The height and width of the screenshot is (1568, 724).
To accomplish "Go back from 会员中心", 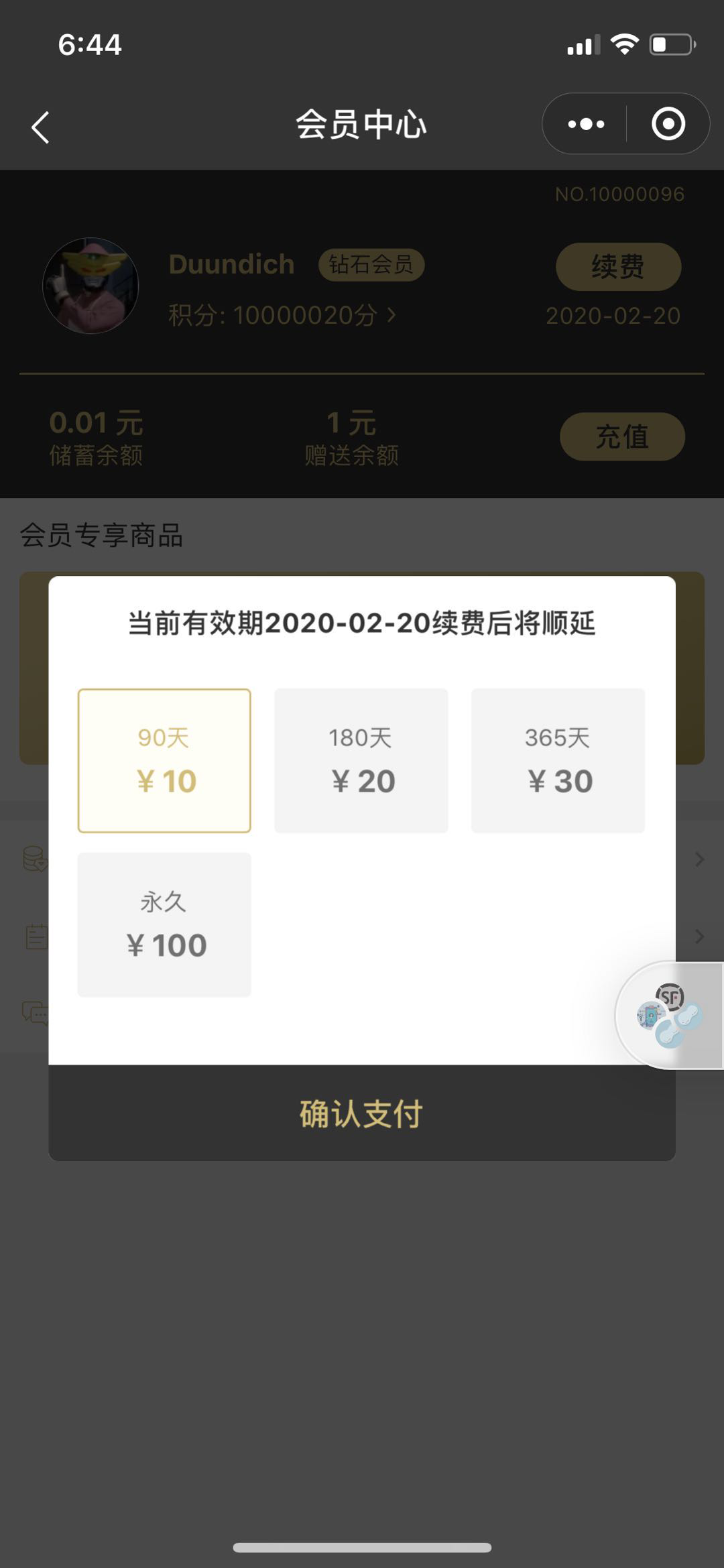I will tap(41, 127).
